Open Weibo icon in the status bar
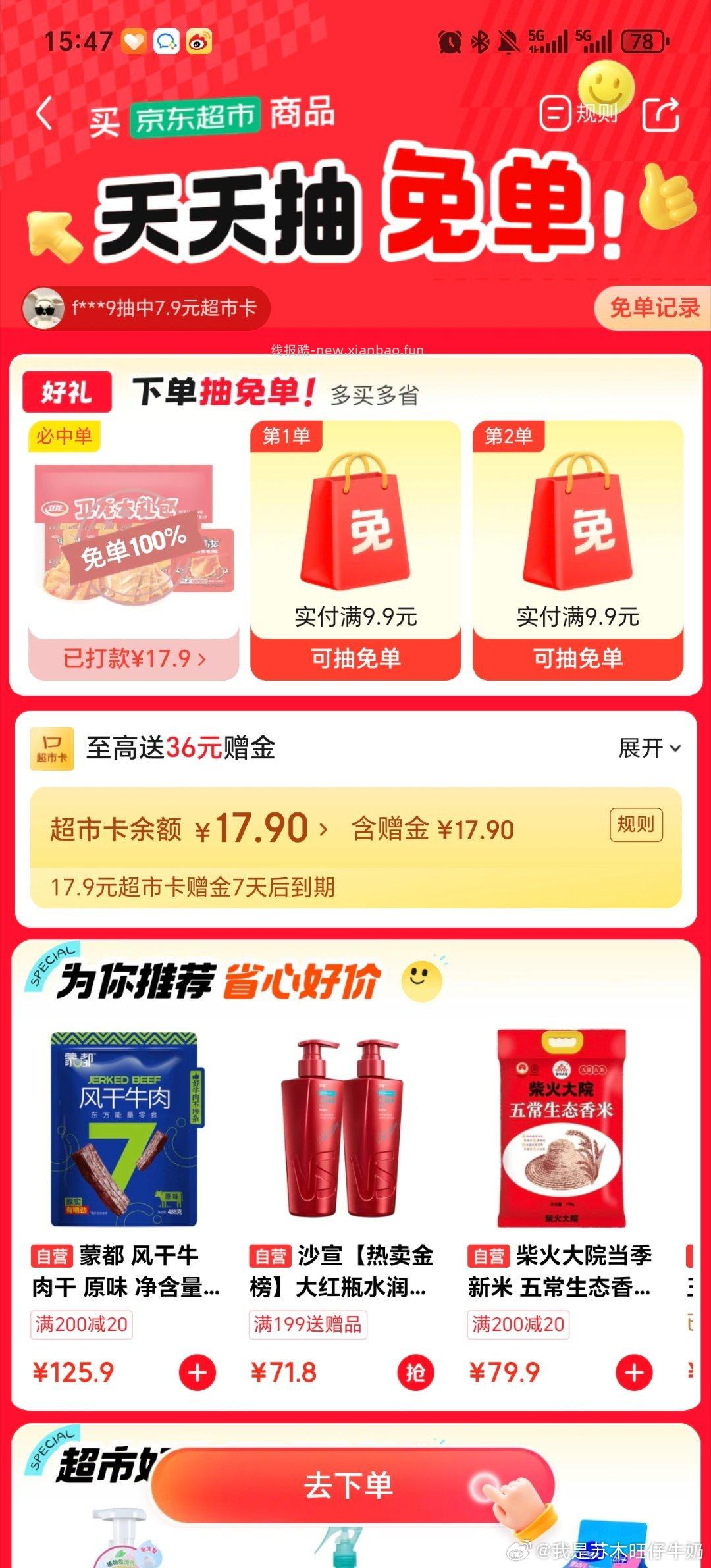 (x=201, y=41)
